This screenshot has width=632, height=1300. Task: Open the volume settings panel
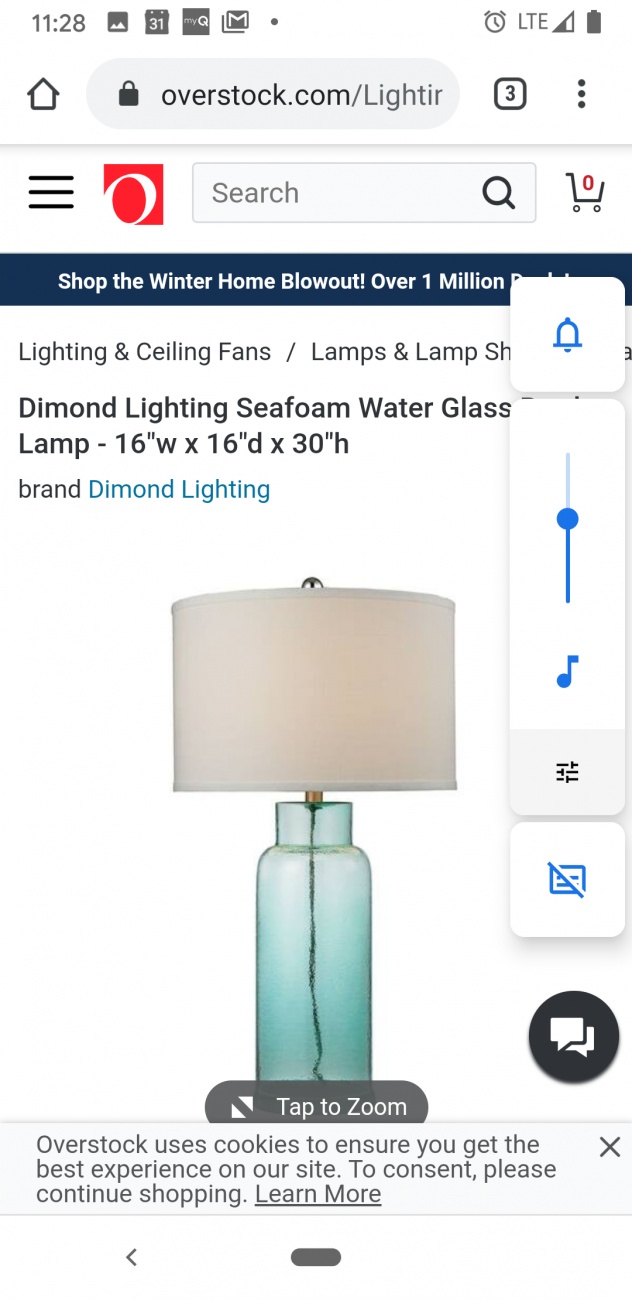click(567, 772)
